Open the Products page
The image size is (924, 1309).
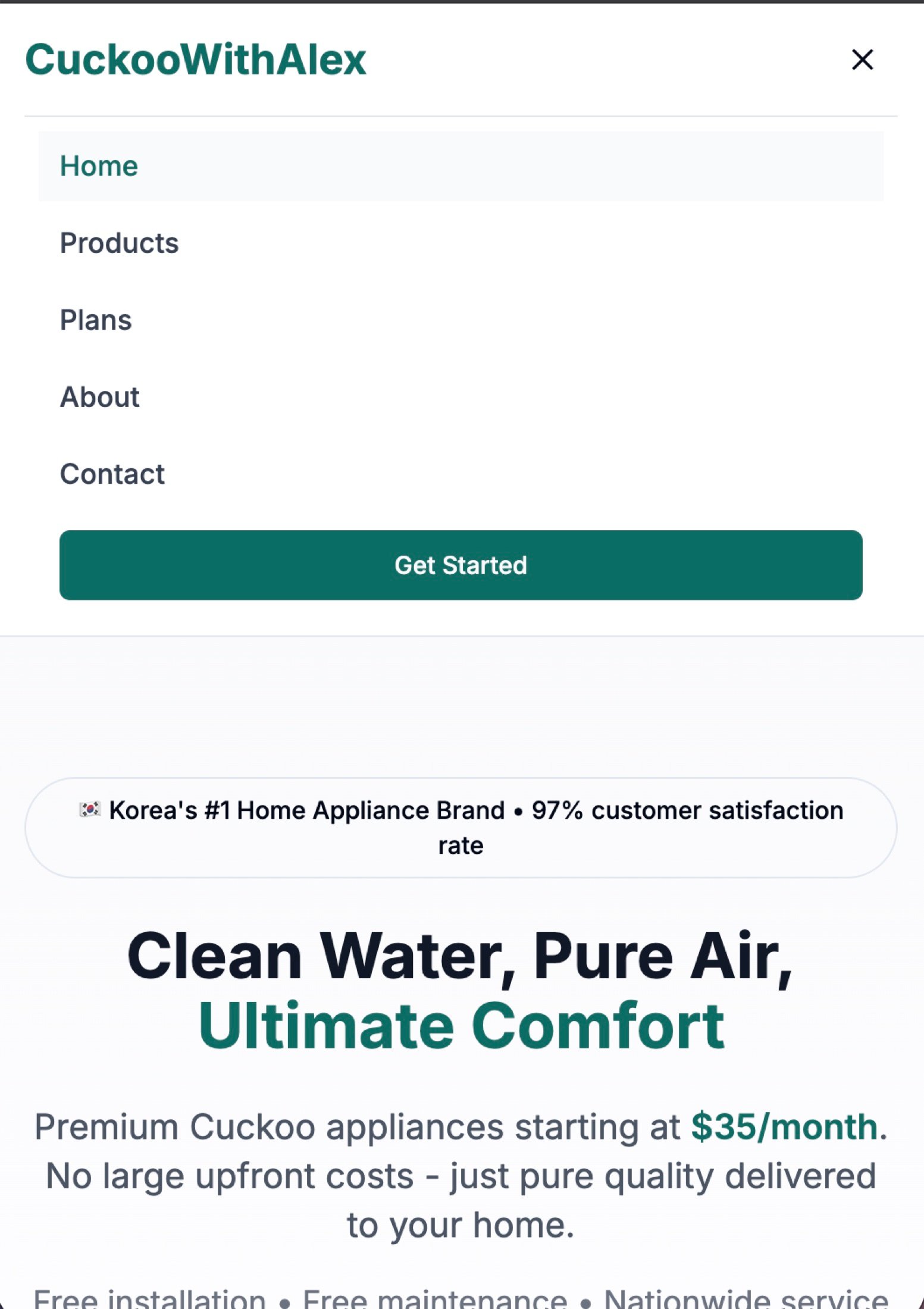(119, 243)
